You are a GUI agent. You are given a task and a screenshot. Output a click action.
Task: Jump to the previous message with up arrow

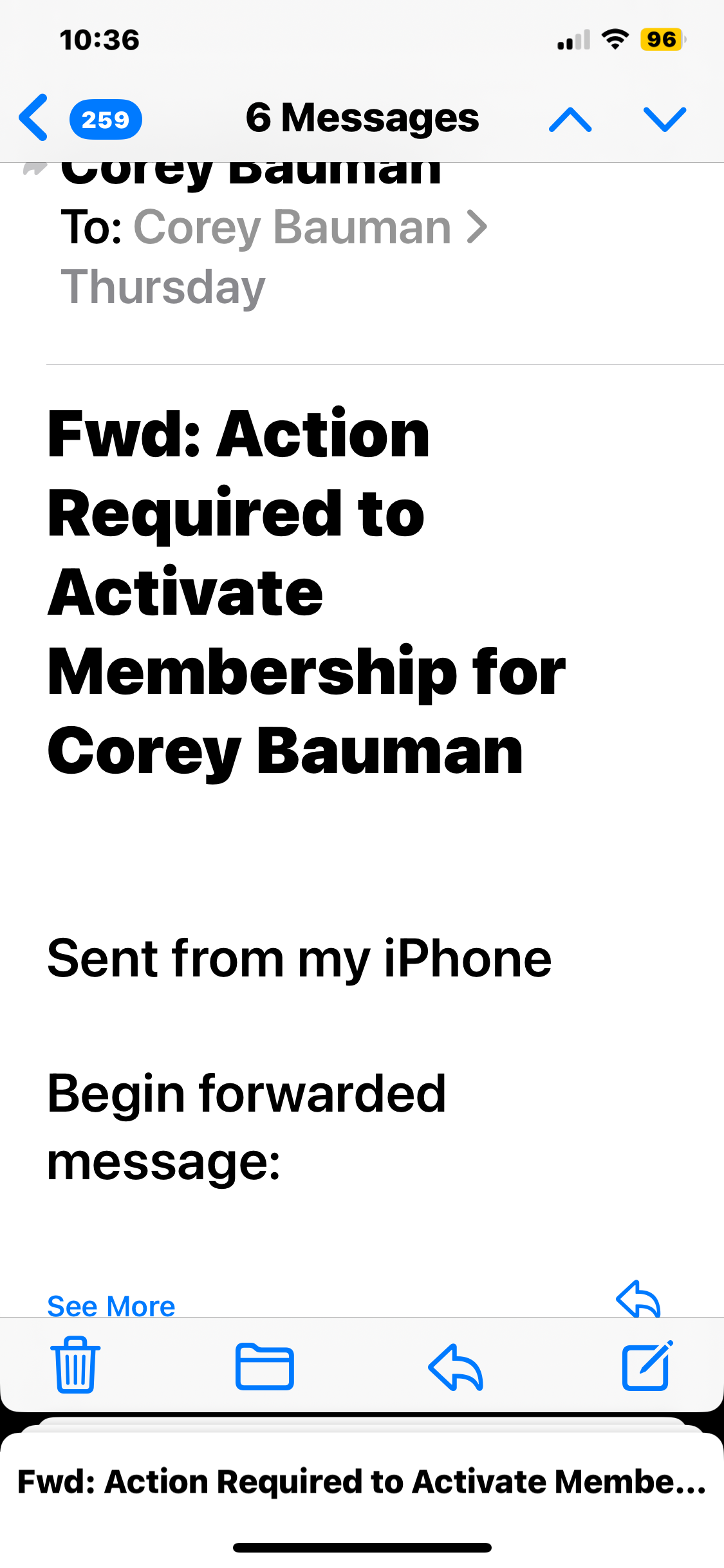[570, 120]
